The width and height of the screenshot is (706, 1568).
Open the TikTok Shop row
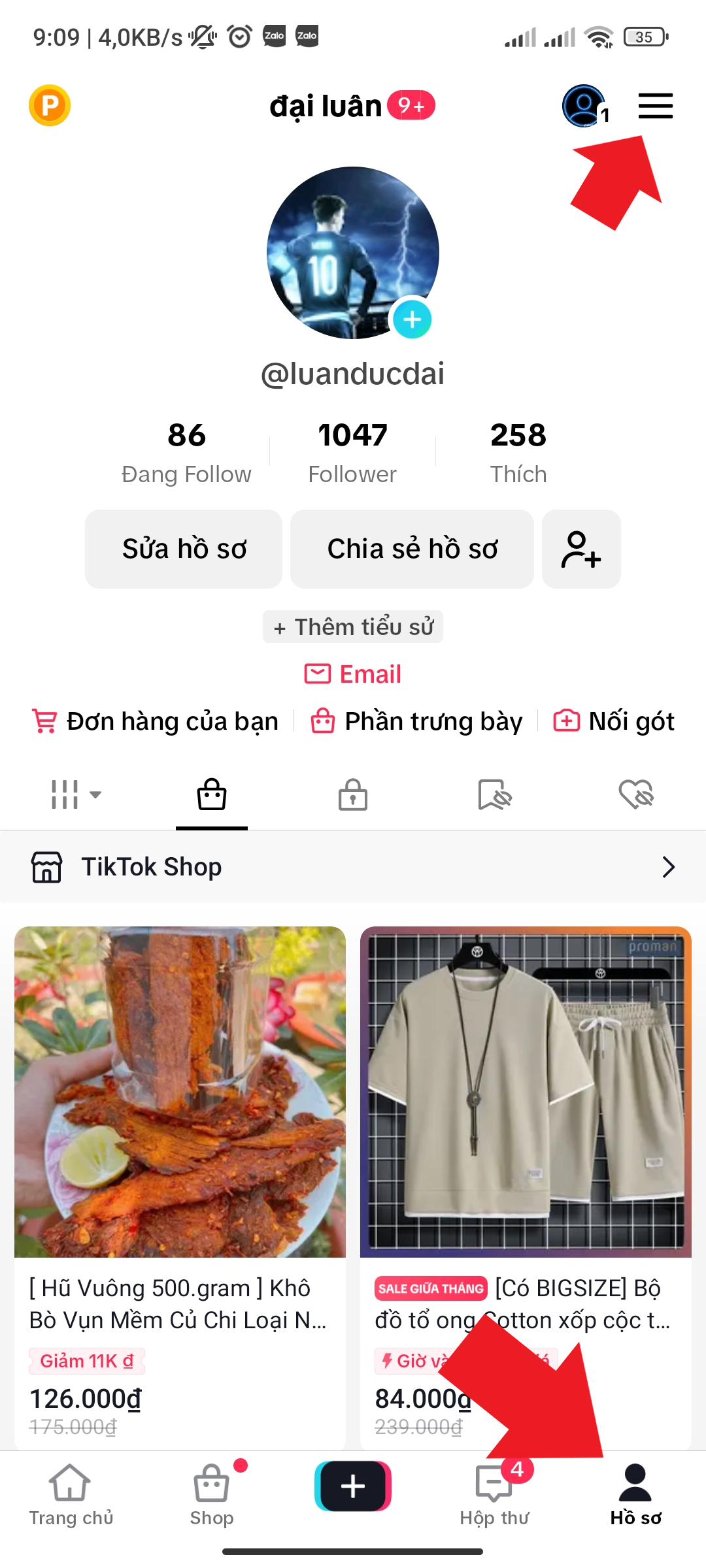point(353,867)
